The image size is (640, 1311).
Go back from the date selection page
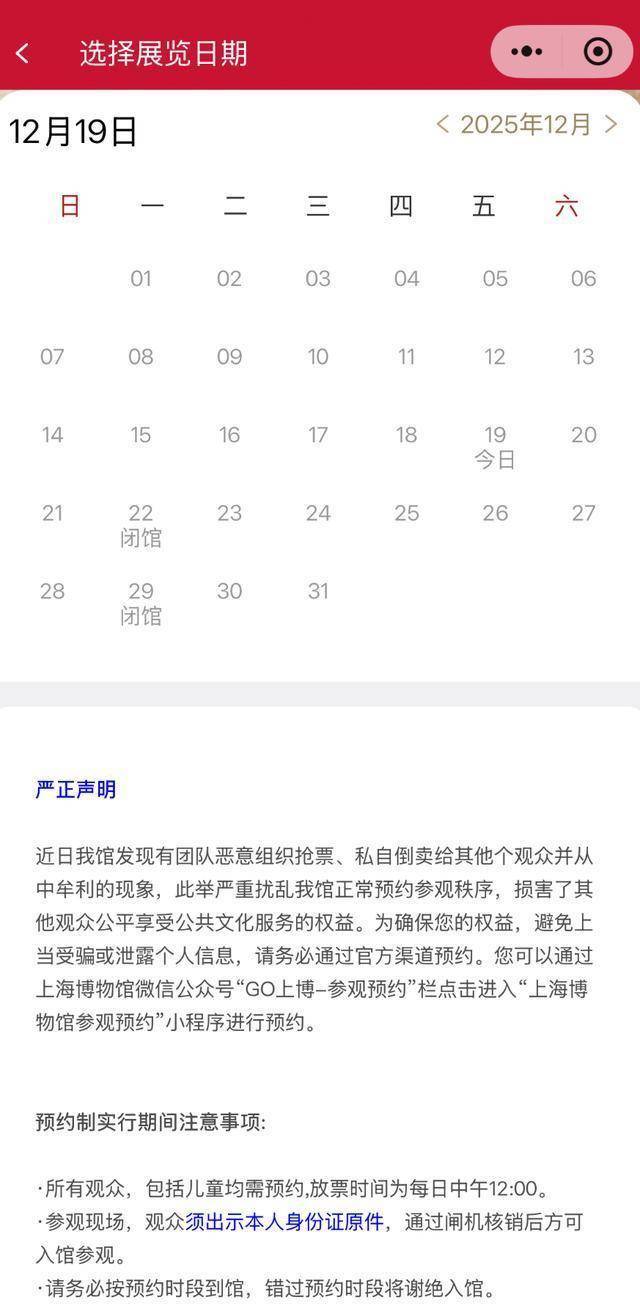point(22,53)
